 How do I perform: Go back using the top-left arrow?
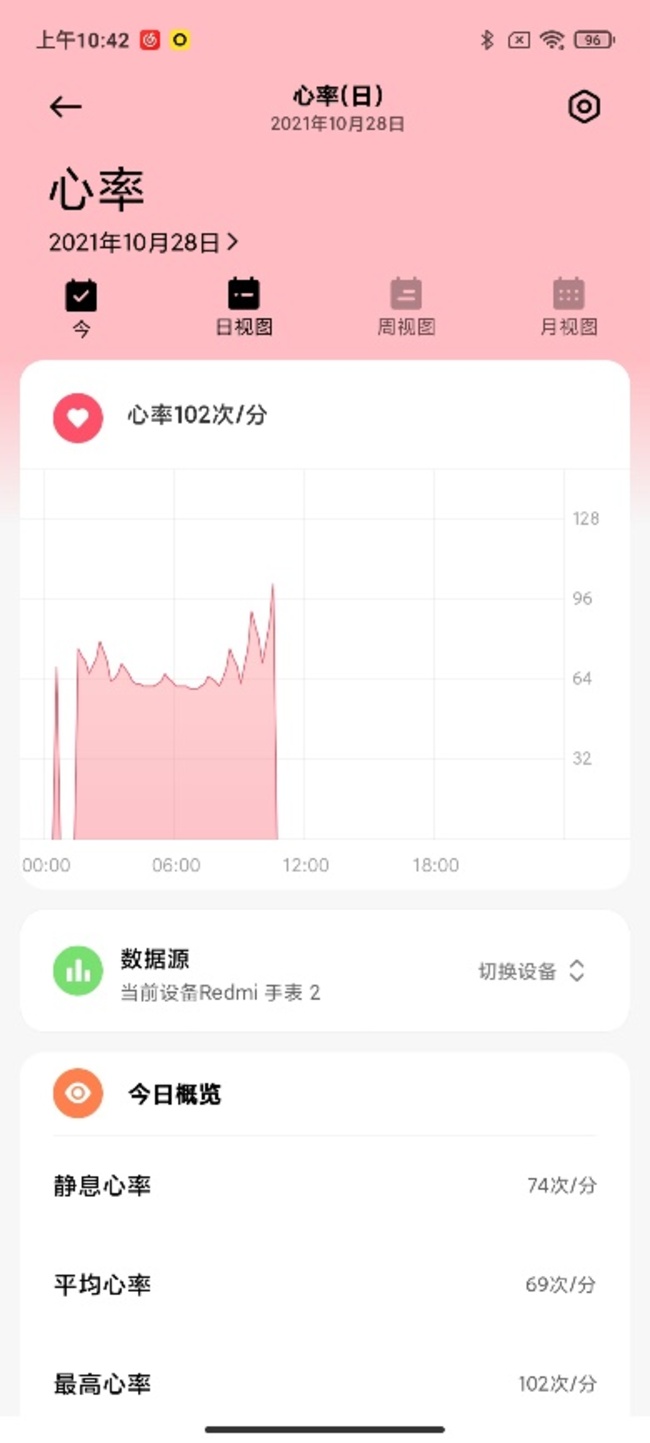coord(65,107)
